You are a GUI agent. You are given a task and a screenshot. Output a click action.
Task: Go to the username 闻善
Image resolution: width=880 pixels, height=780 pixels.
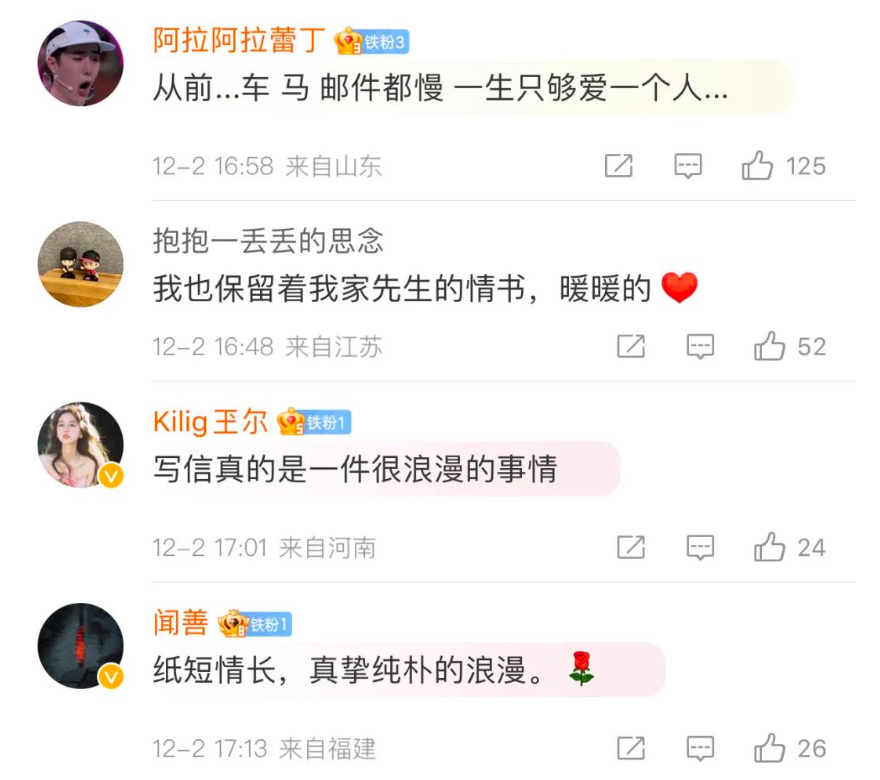(x=181, y=623)
